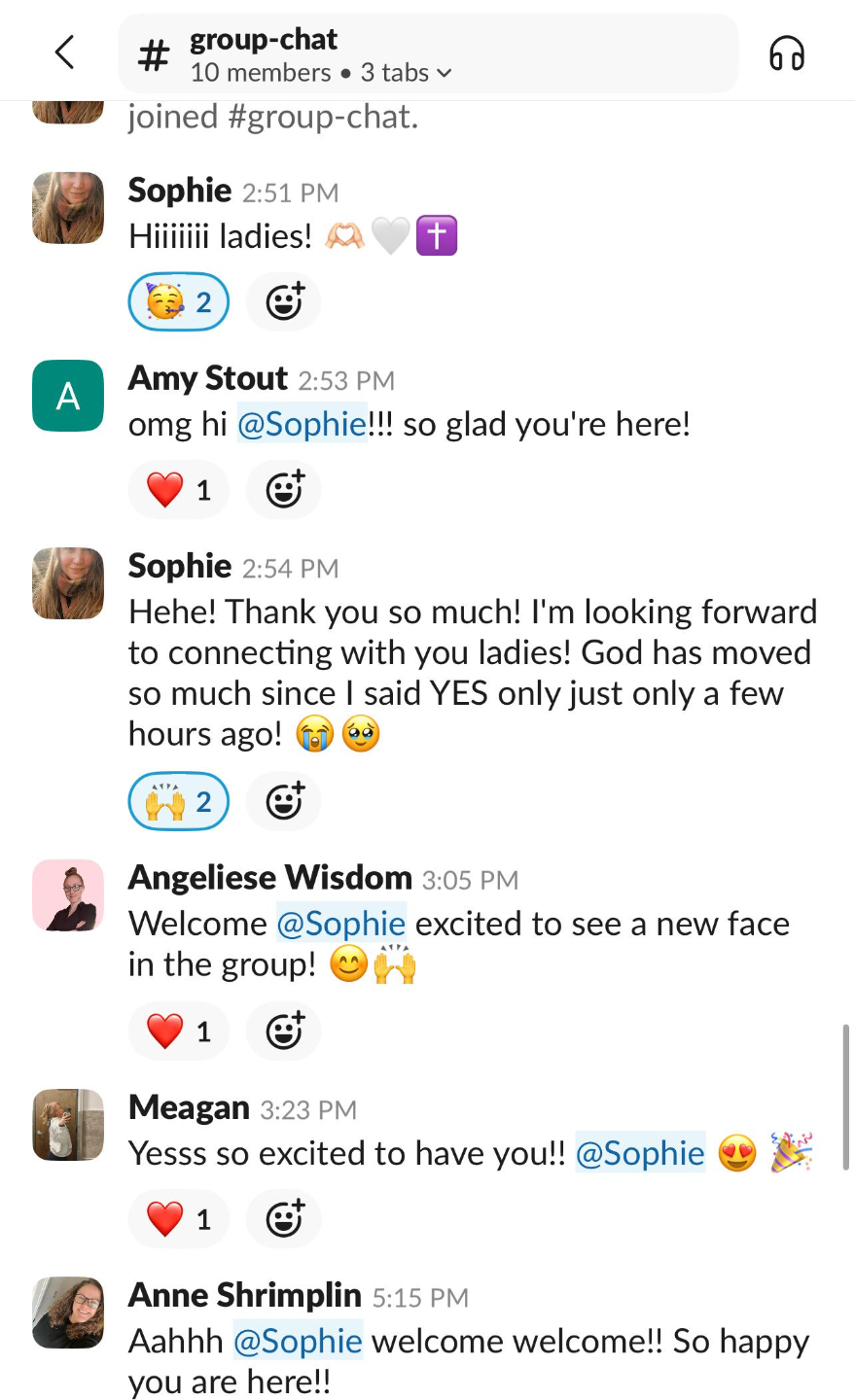The width and height of the screenshot is (855, 1400).
Task: Add a reaction to Amy Stout's message
Action: tap(284, 490)
